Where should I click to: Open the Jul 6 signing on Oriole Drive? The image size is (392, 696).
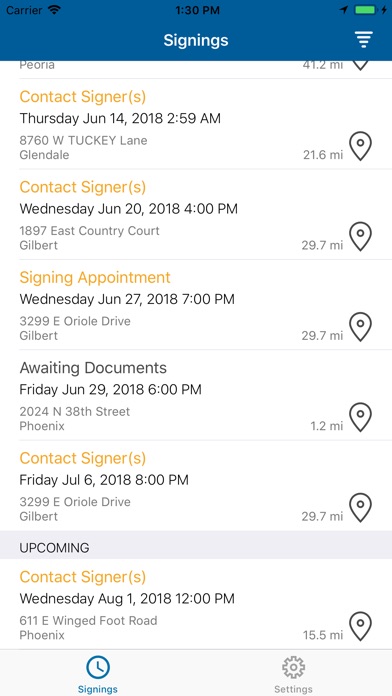[196, 486]
